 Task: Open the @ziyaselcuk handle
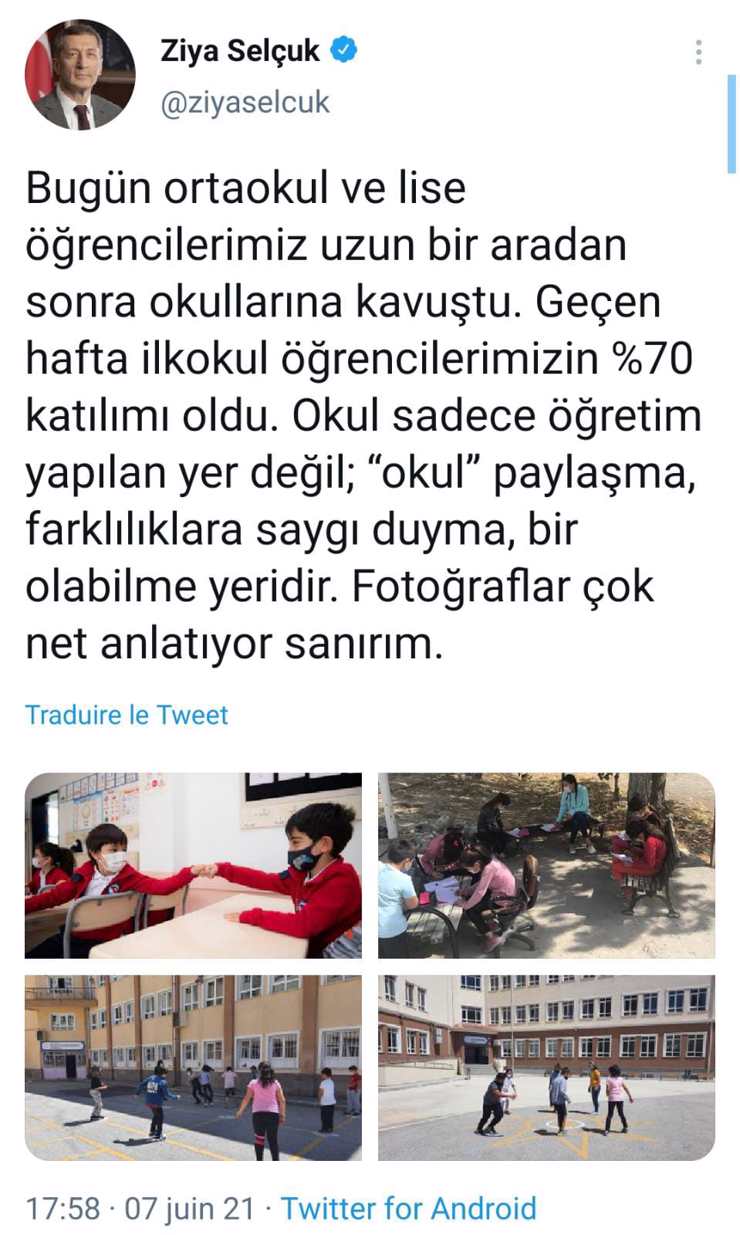click(245, 101)
